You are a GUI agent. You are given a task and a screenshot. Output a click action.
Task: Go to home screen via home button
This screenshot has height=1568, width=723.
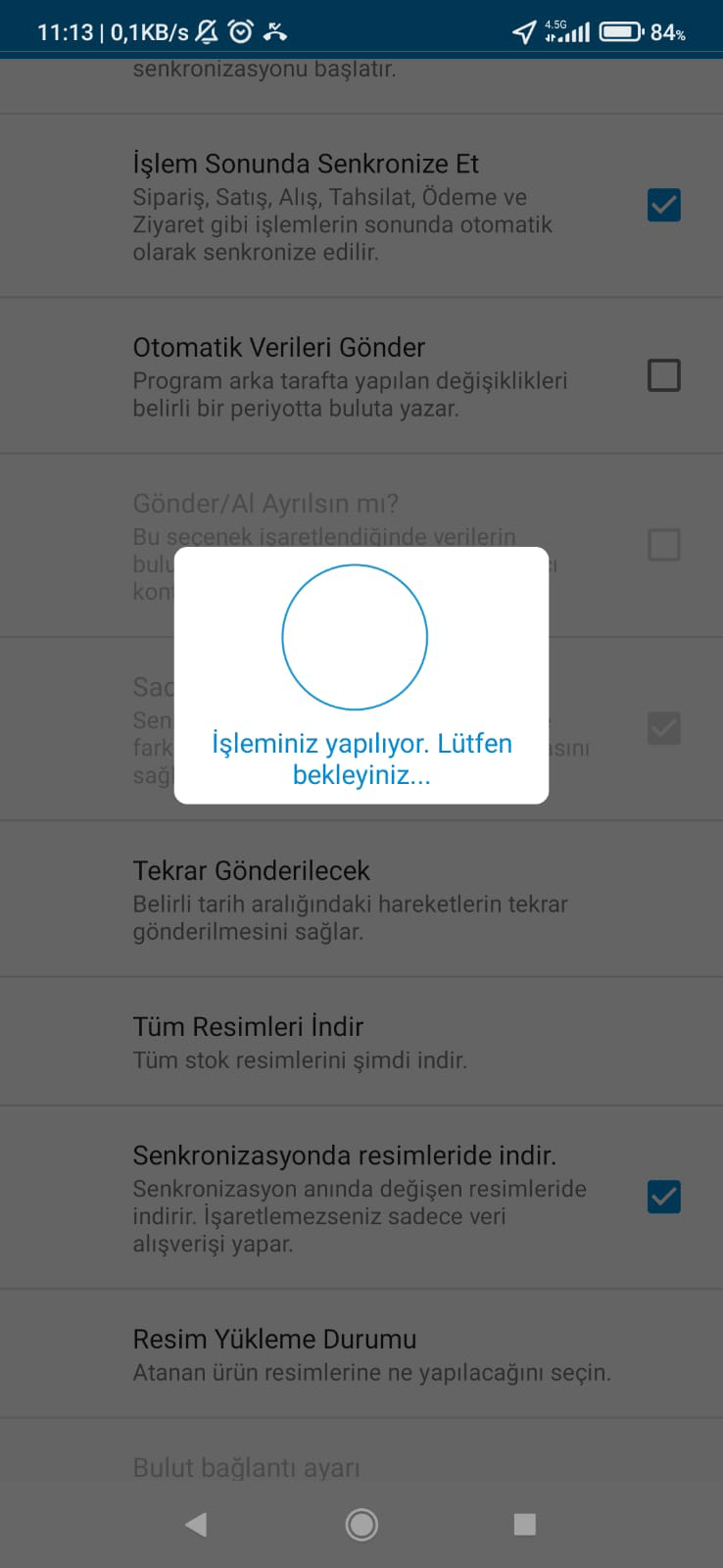[361, 1524]
